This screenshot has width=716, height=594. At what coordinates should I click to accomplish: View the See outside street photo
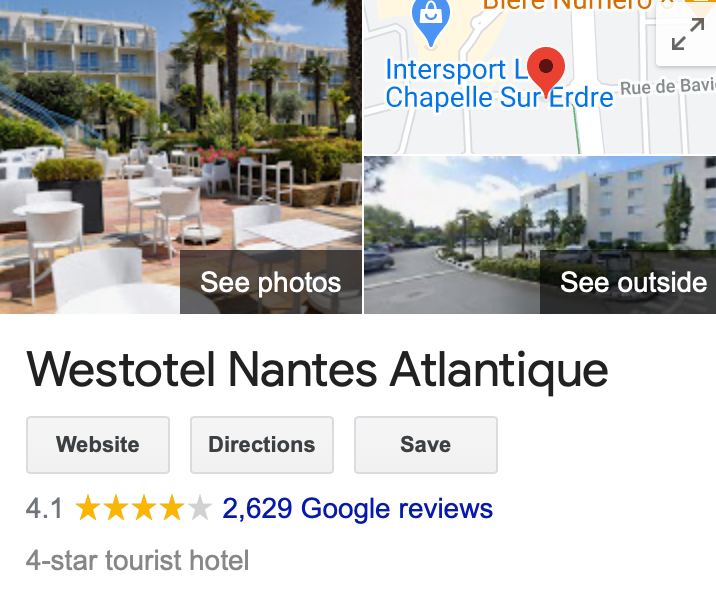coord(632,282)
